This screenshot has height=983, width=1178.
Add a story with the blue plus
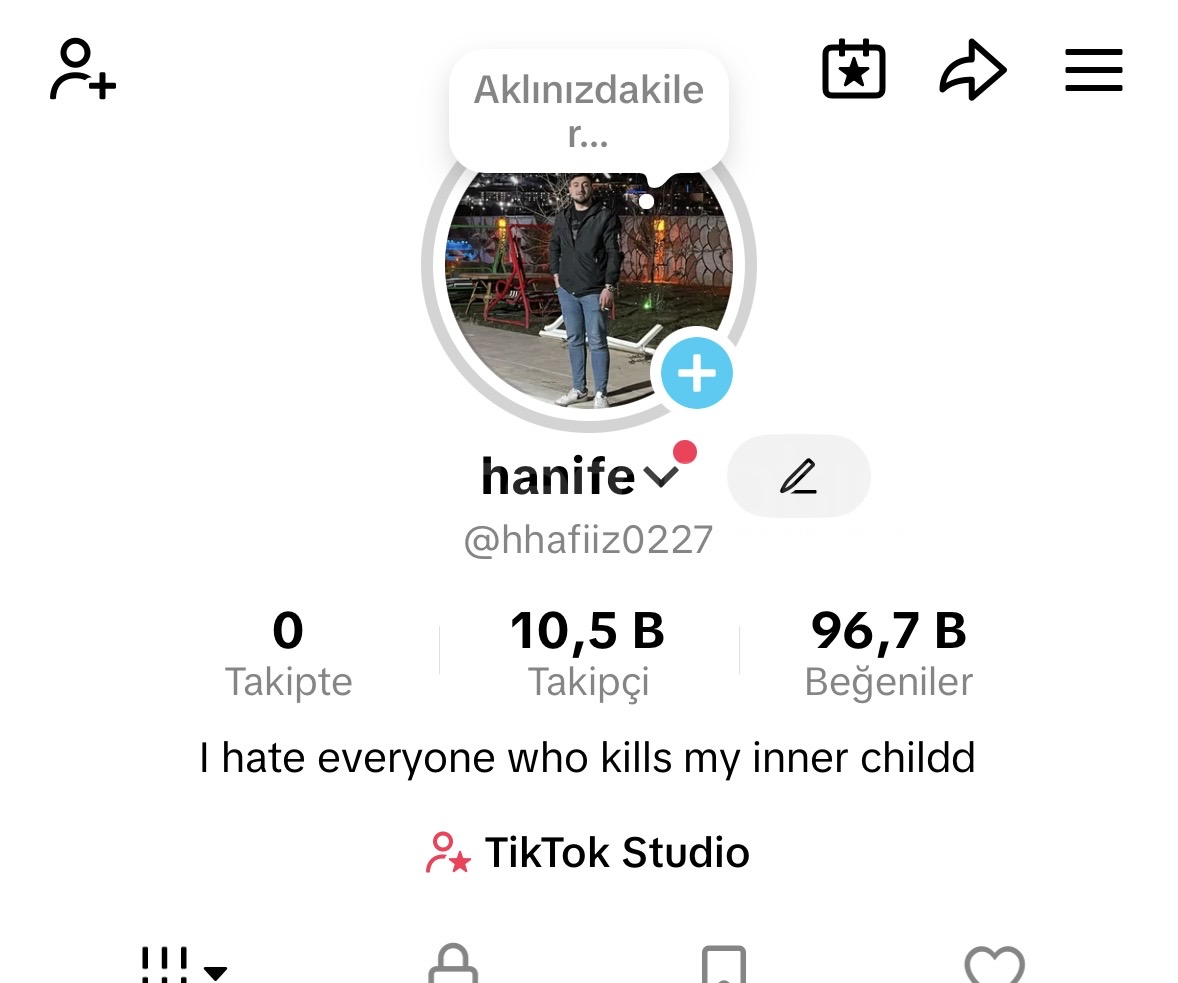(x=696, y=374)
